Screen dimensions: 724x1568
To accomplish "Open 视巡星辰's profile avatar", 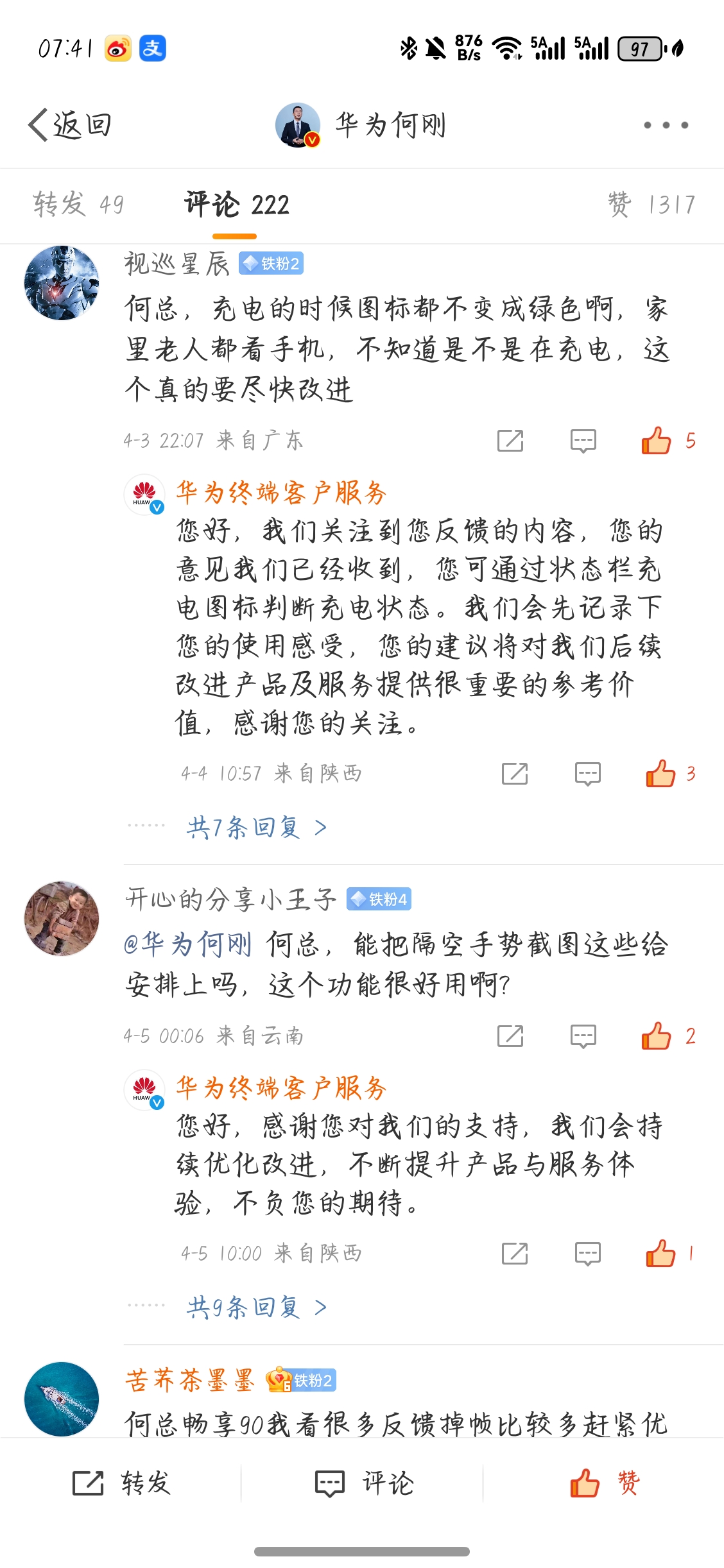I will pyautogui.click(x=62, y=283).
